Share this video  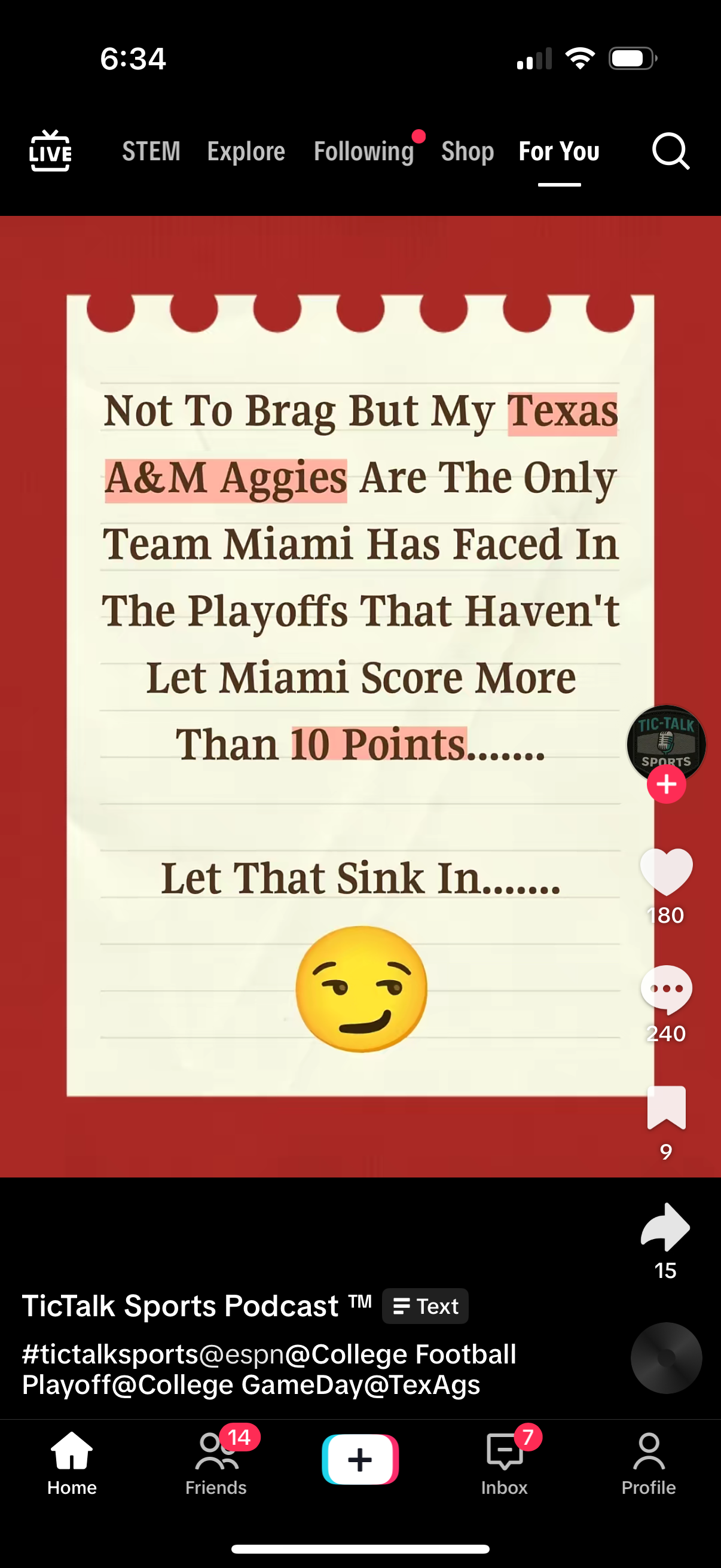[x=665, y=1227]
